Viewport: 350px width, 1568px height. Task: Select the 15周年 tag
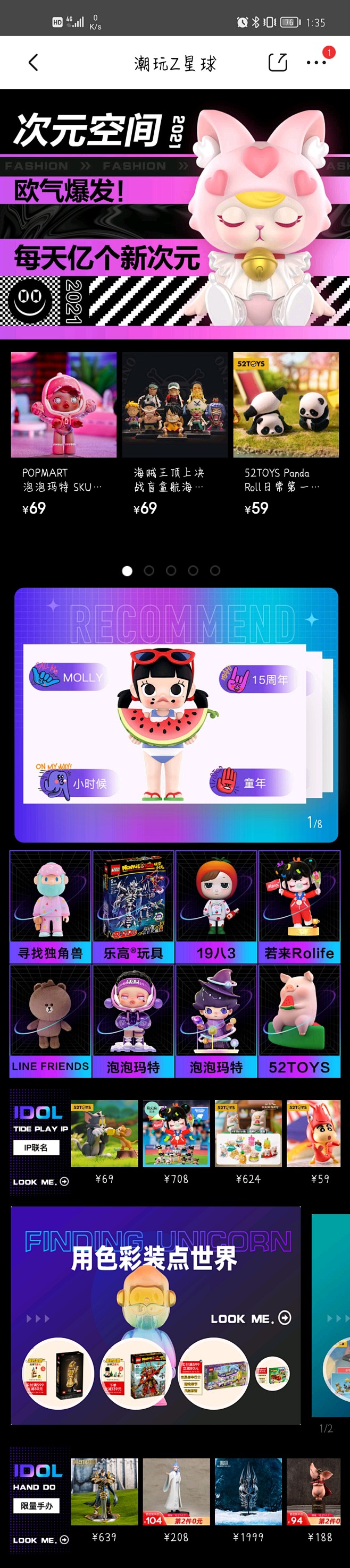click(259, 679)
